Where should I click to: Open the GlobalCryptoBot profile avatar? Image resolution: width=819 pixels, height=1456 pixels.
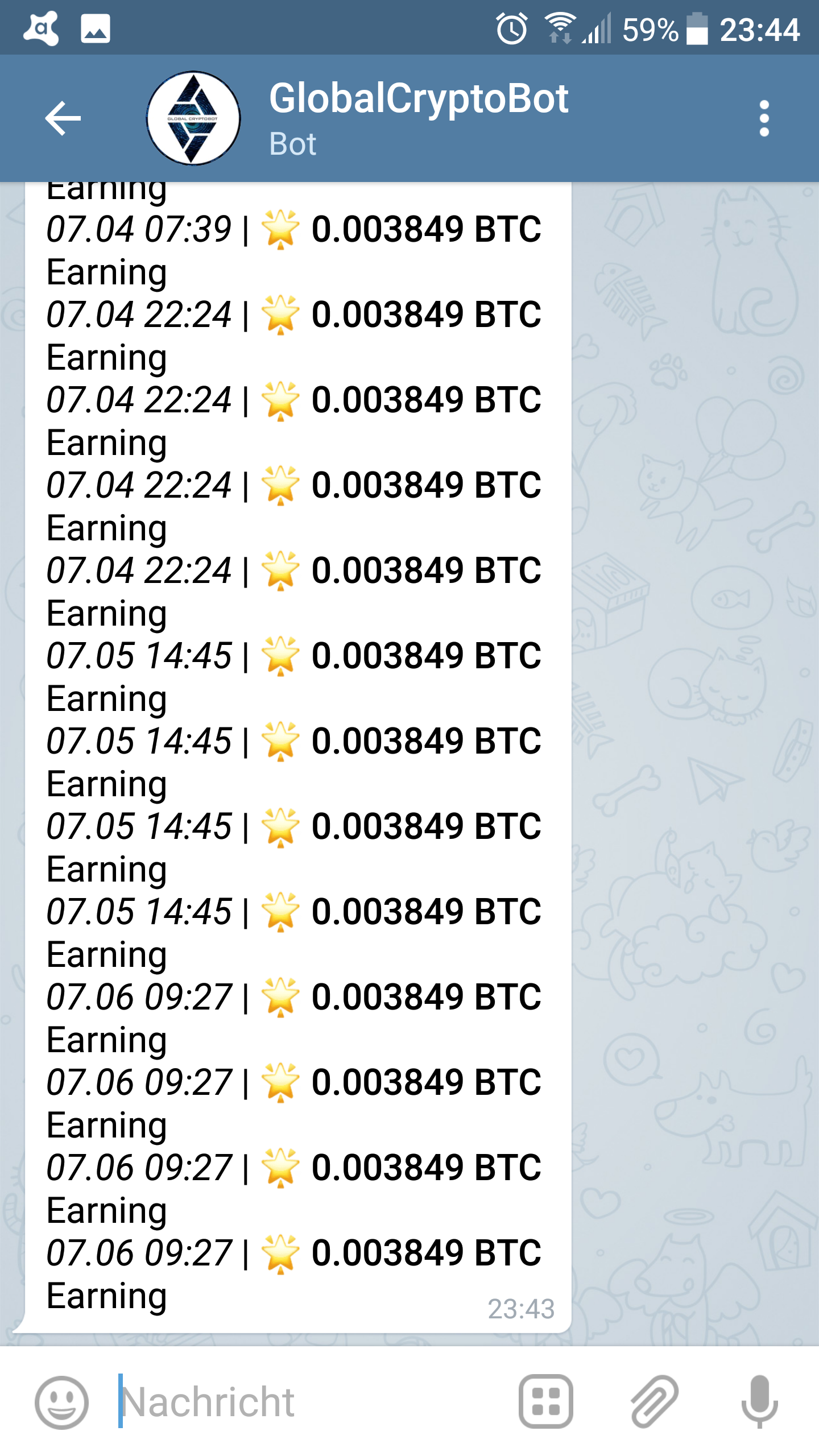point(193,118)
